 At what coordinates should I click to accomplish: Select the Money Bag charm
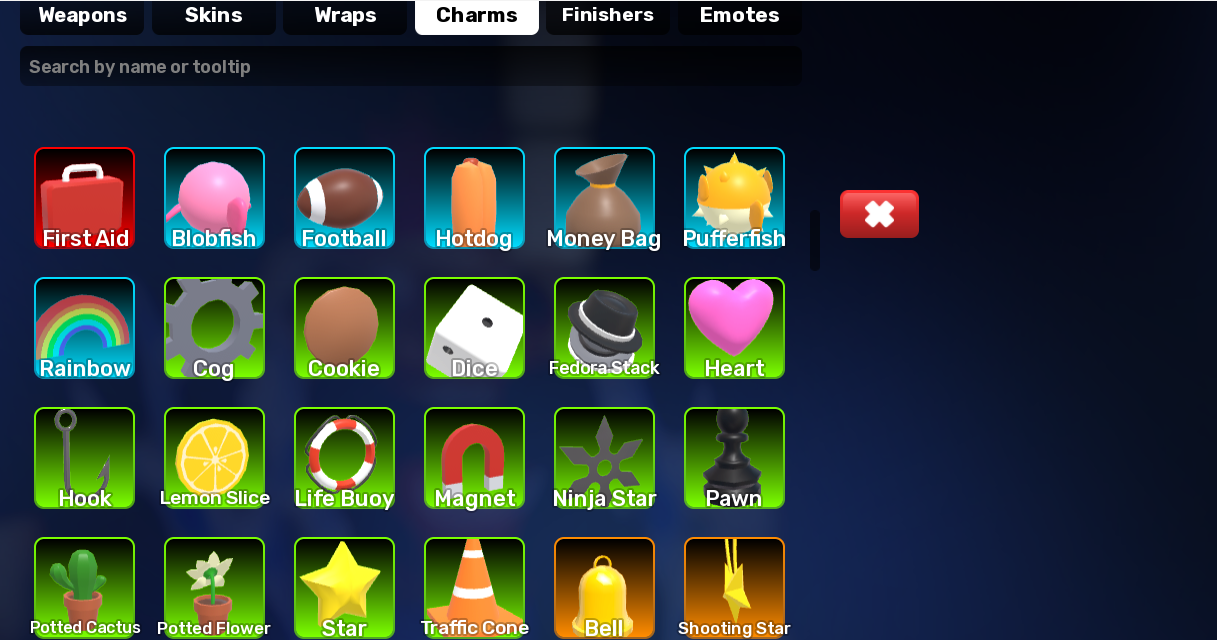pos(605,198)
